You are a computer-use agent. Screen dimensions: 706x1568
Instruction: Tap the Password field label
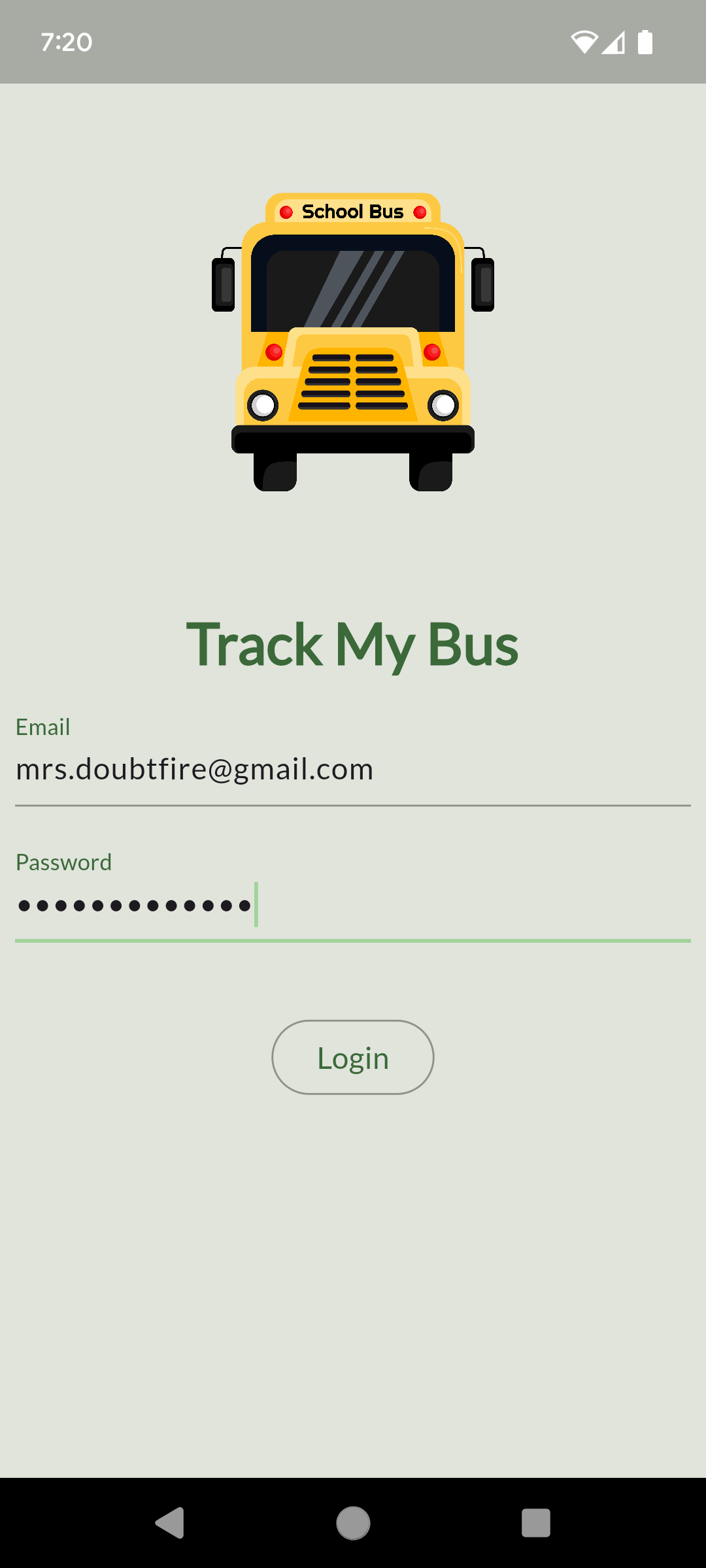coord(63,862)
